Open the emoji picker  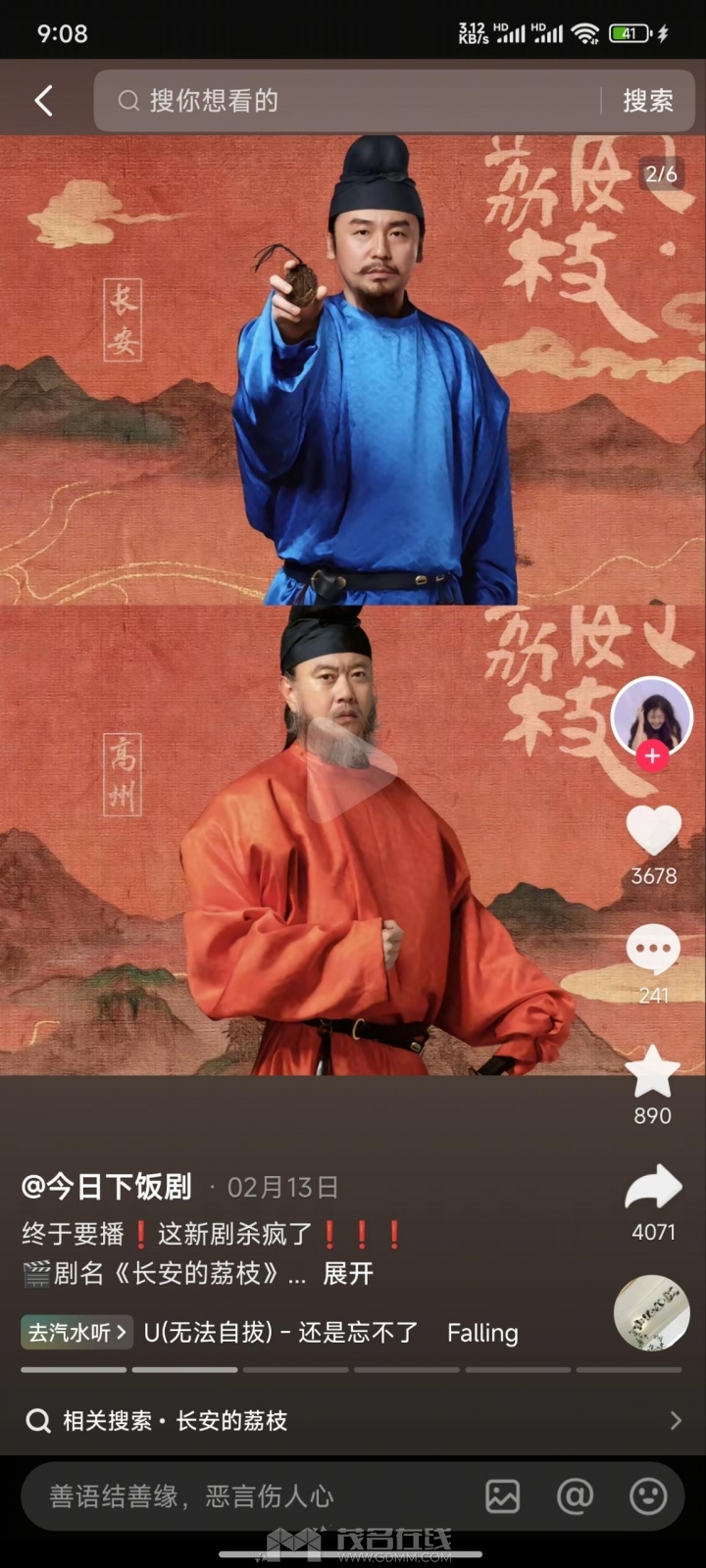(x=648, y=1496)
